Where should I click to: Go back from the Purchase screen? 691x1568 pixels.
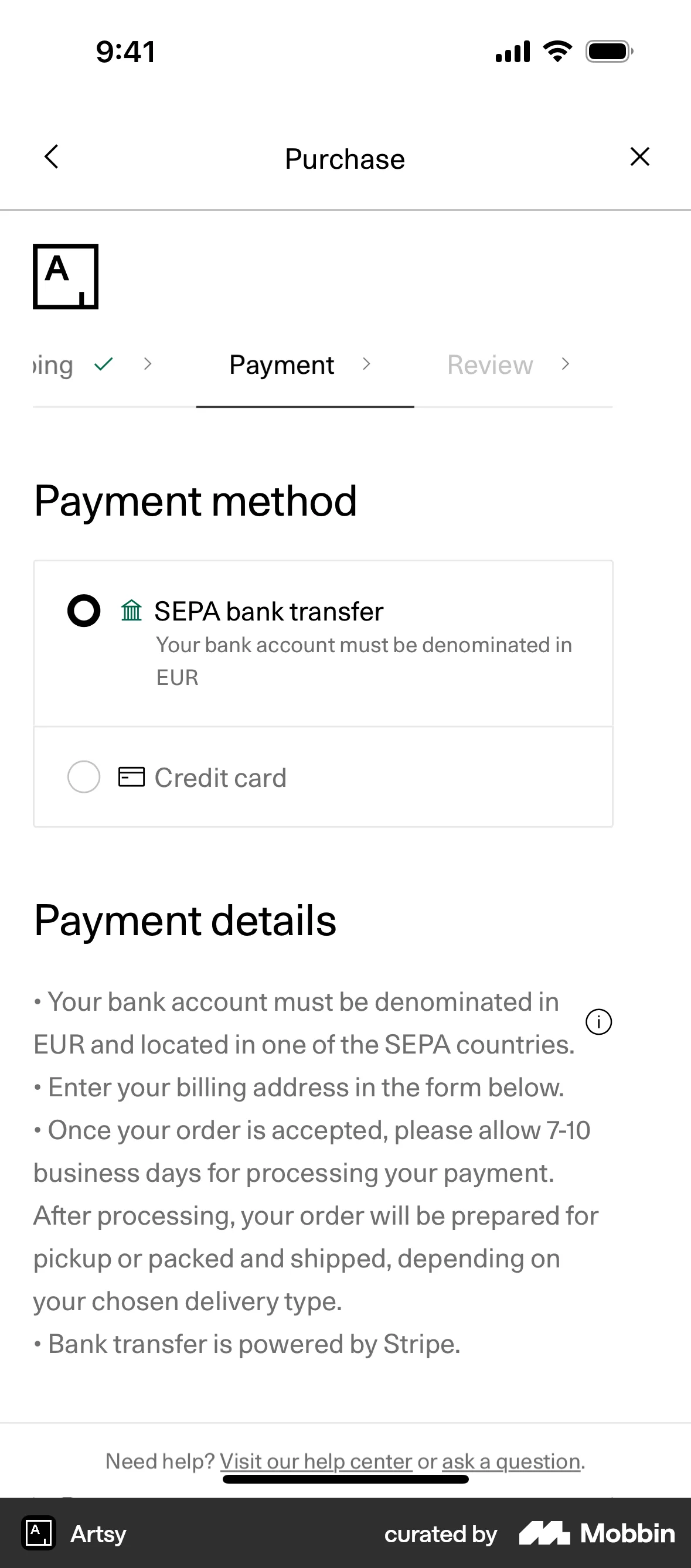click(x=51, y=157)
